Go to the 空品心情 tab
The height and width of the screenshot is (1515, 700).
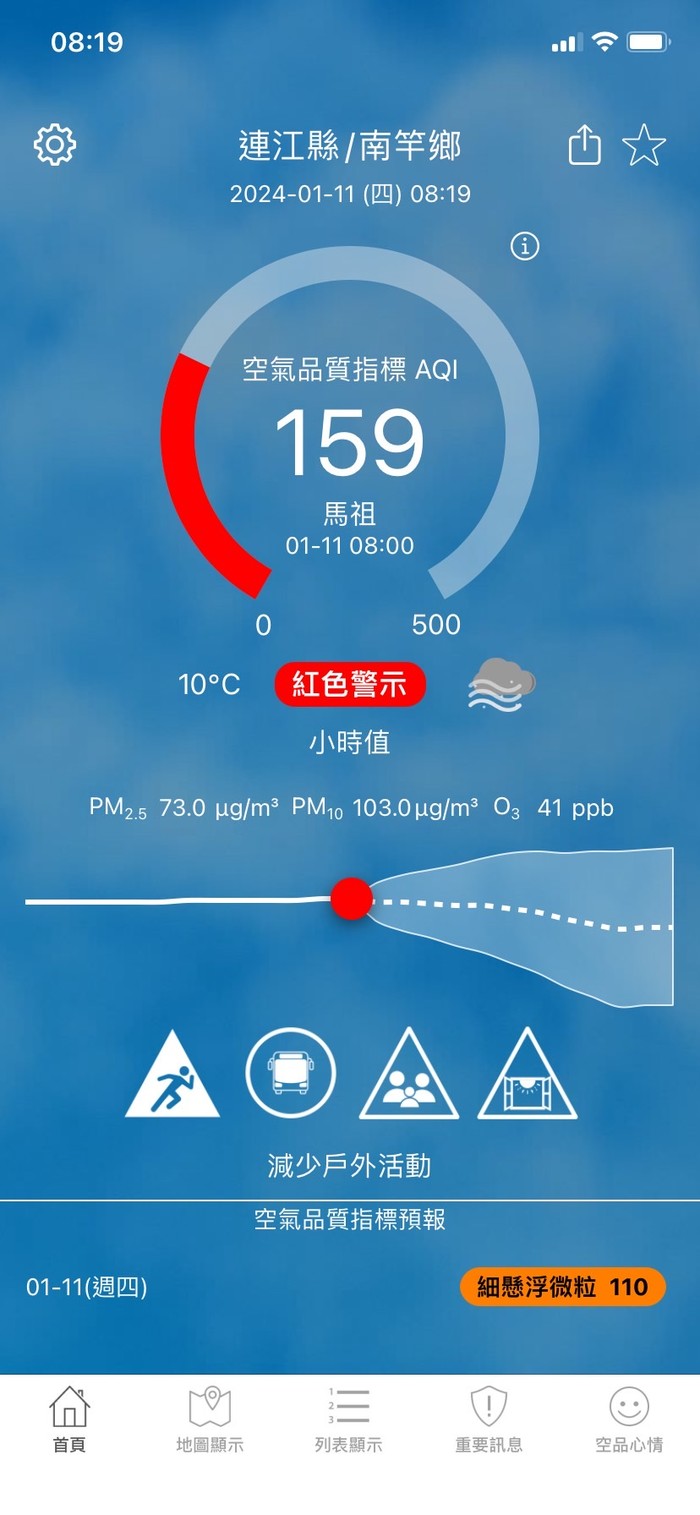(629, 1420)
